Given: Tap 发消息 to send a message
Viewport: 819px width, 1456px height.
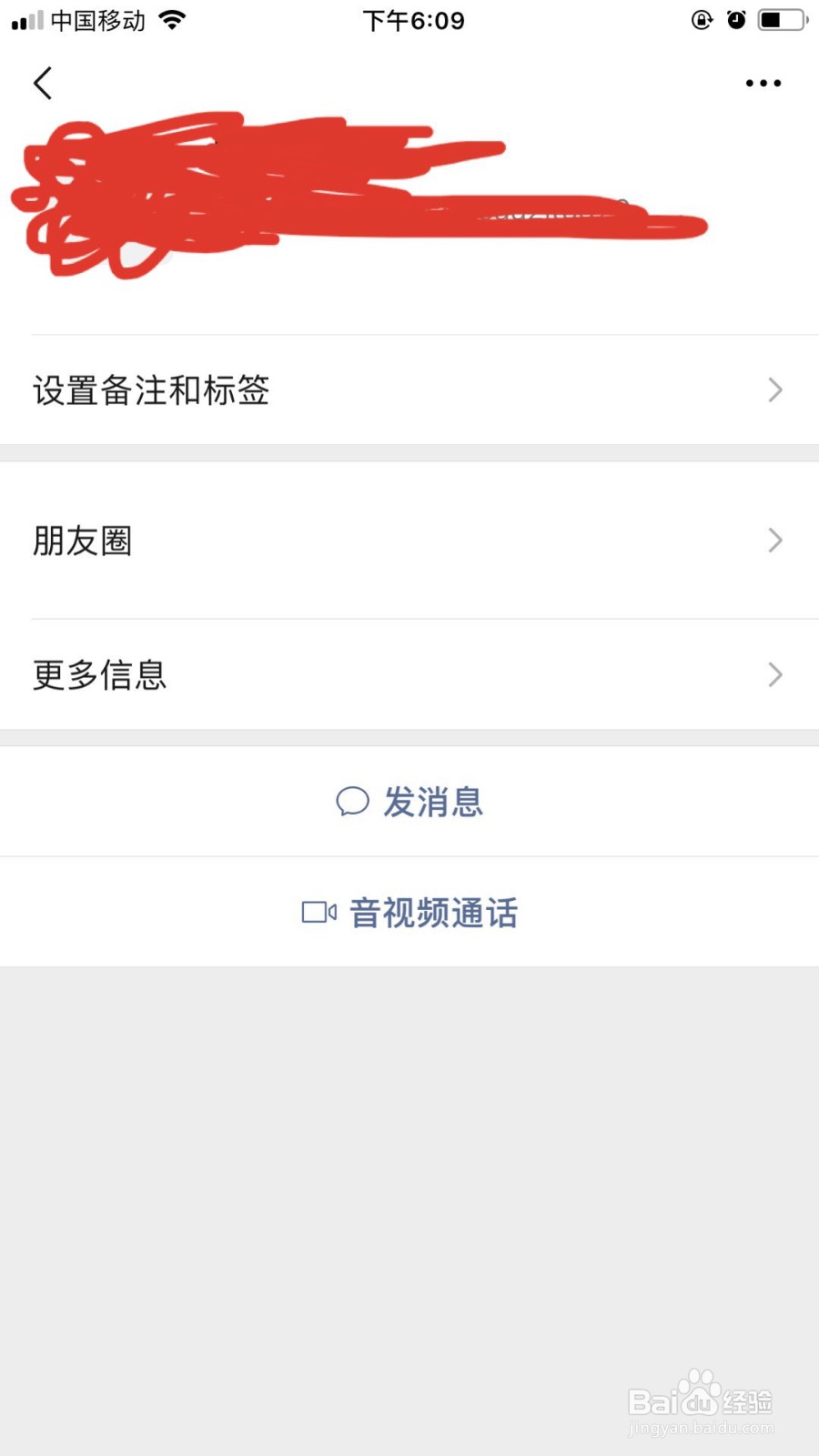Looking at the screenshot, I should tap(432, 802).
